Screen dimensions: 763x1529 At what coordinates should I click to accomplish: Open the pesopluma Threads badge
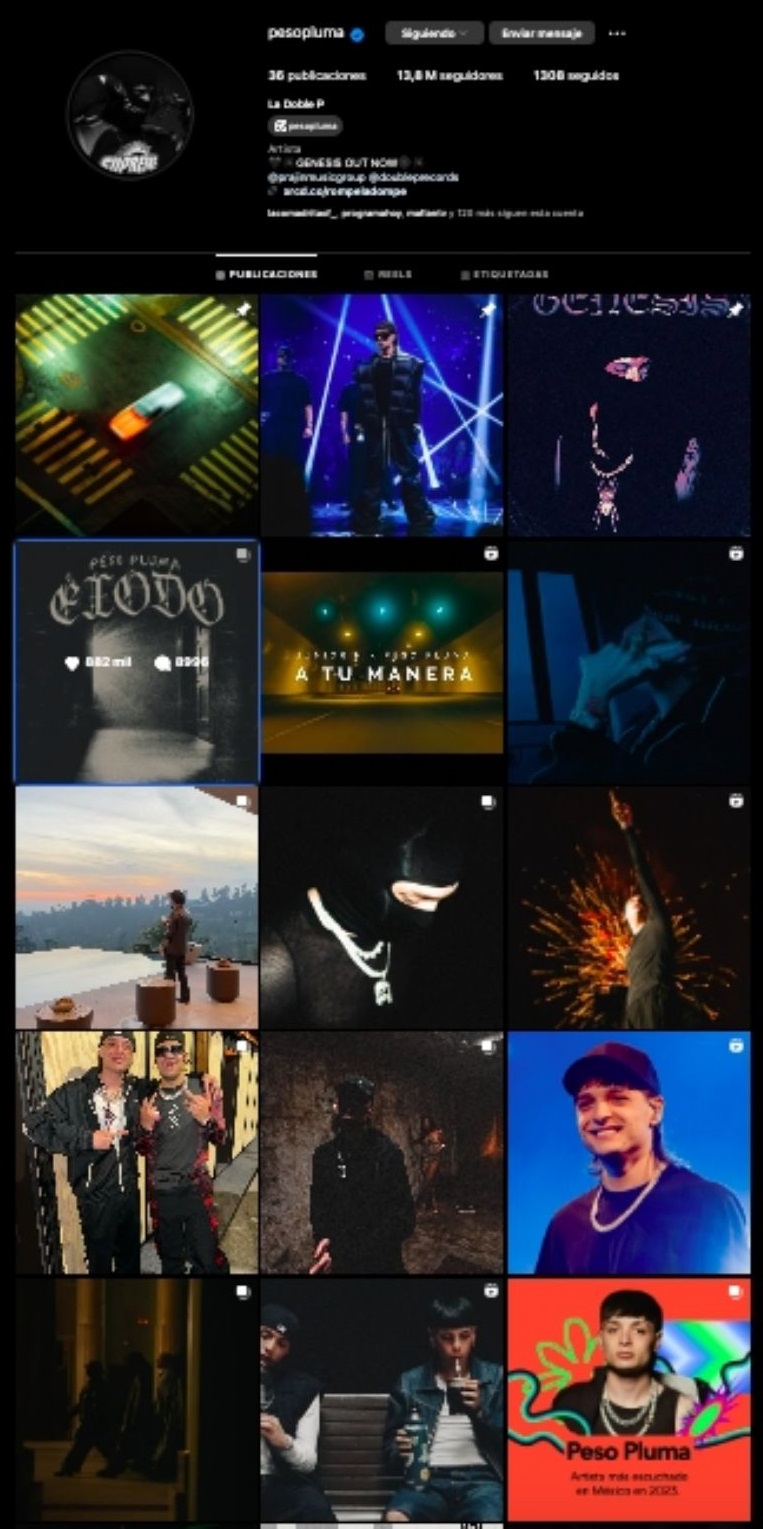[x=305, y=126]
